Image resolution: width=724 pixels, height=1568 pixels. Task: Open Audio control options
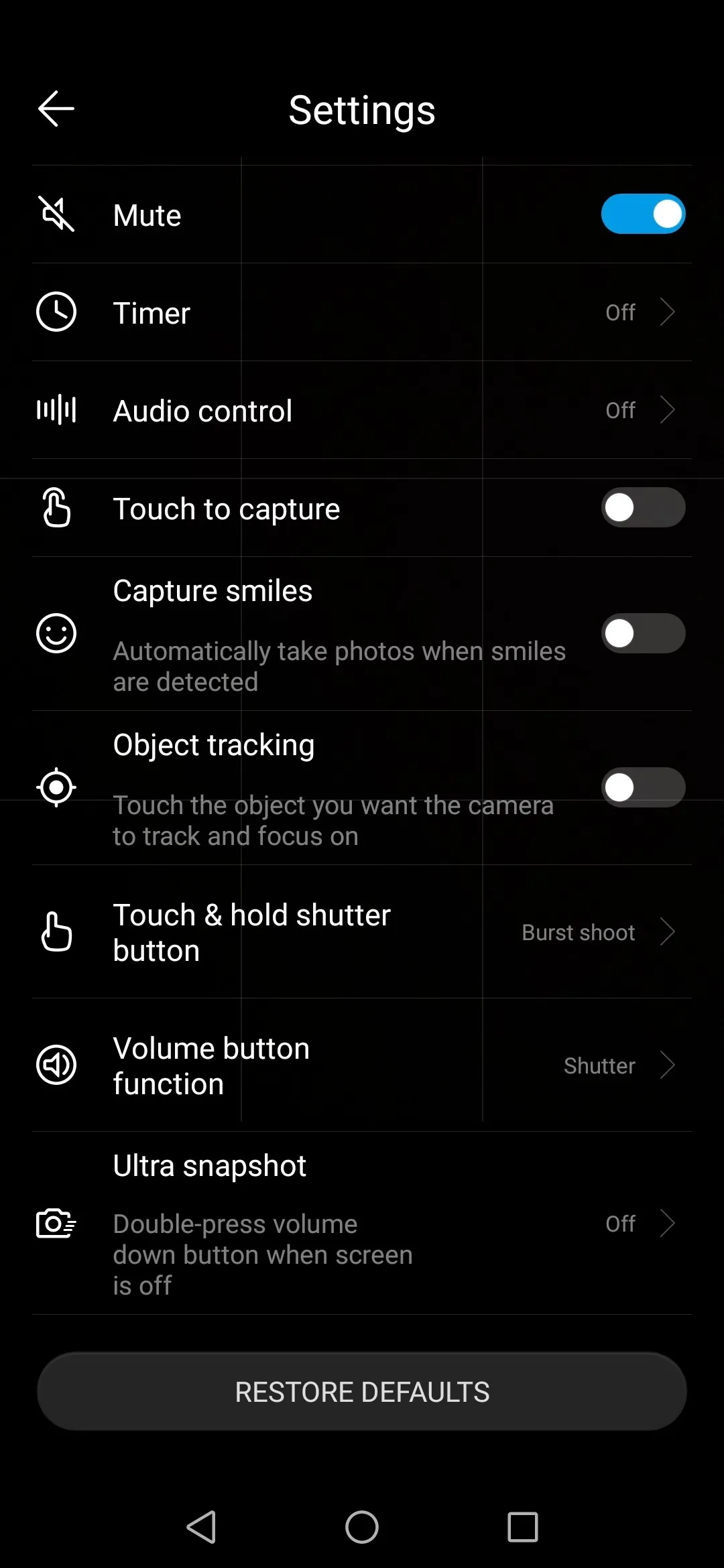[x=362, y=410]
